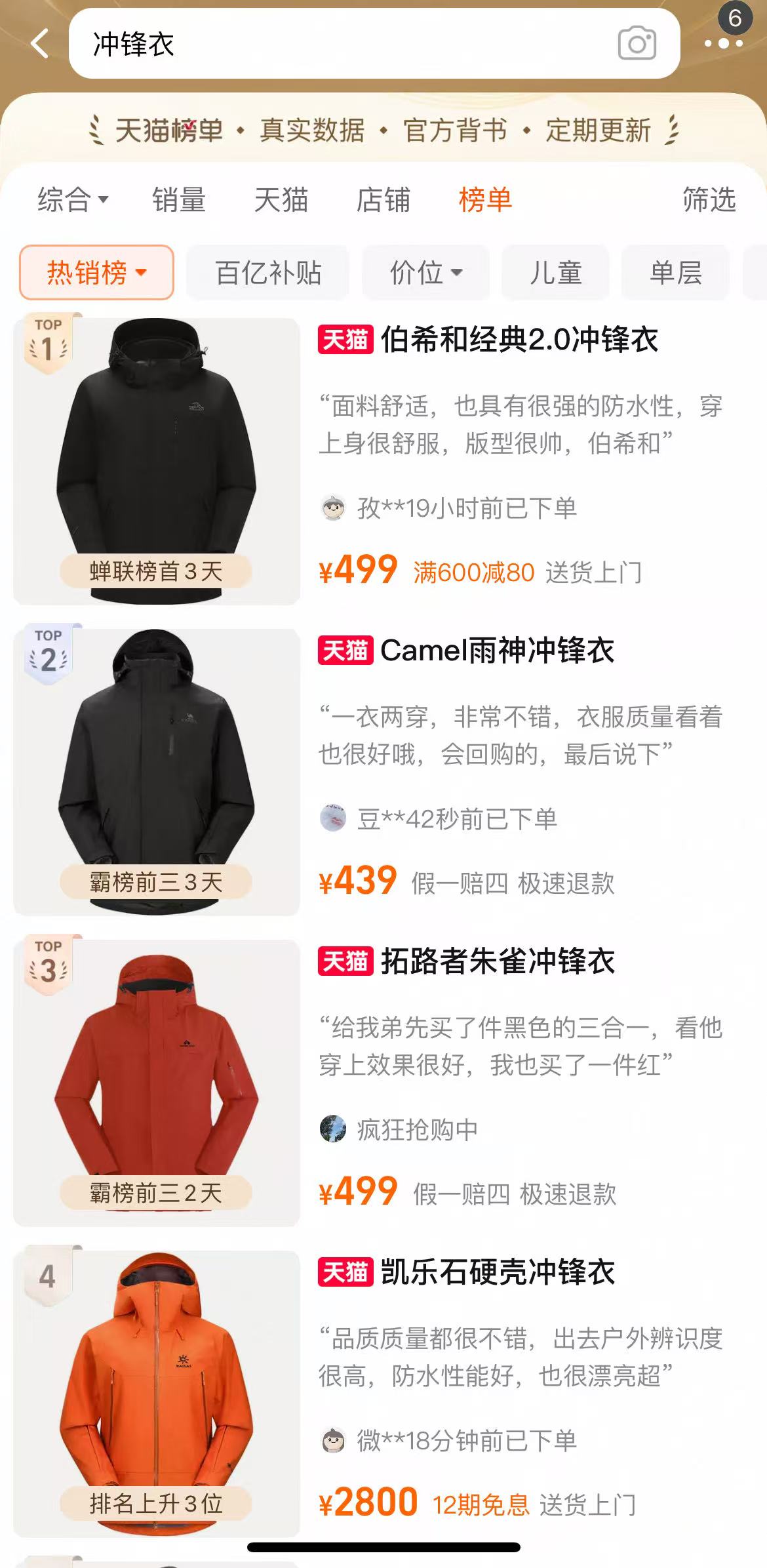Switch to the 销量 tab
This screenshot has width=767, height=1568.
[x=179, y=199]
